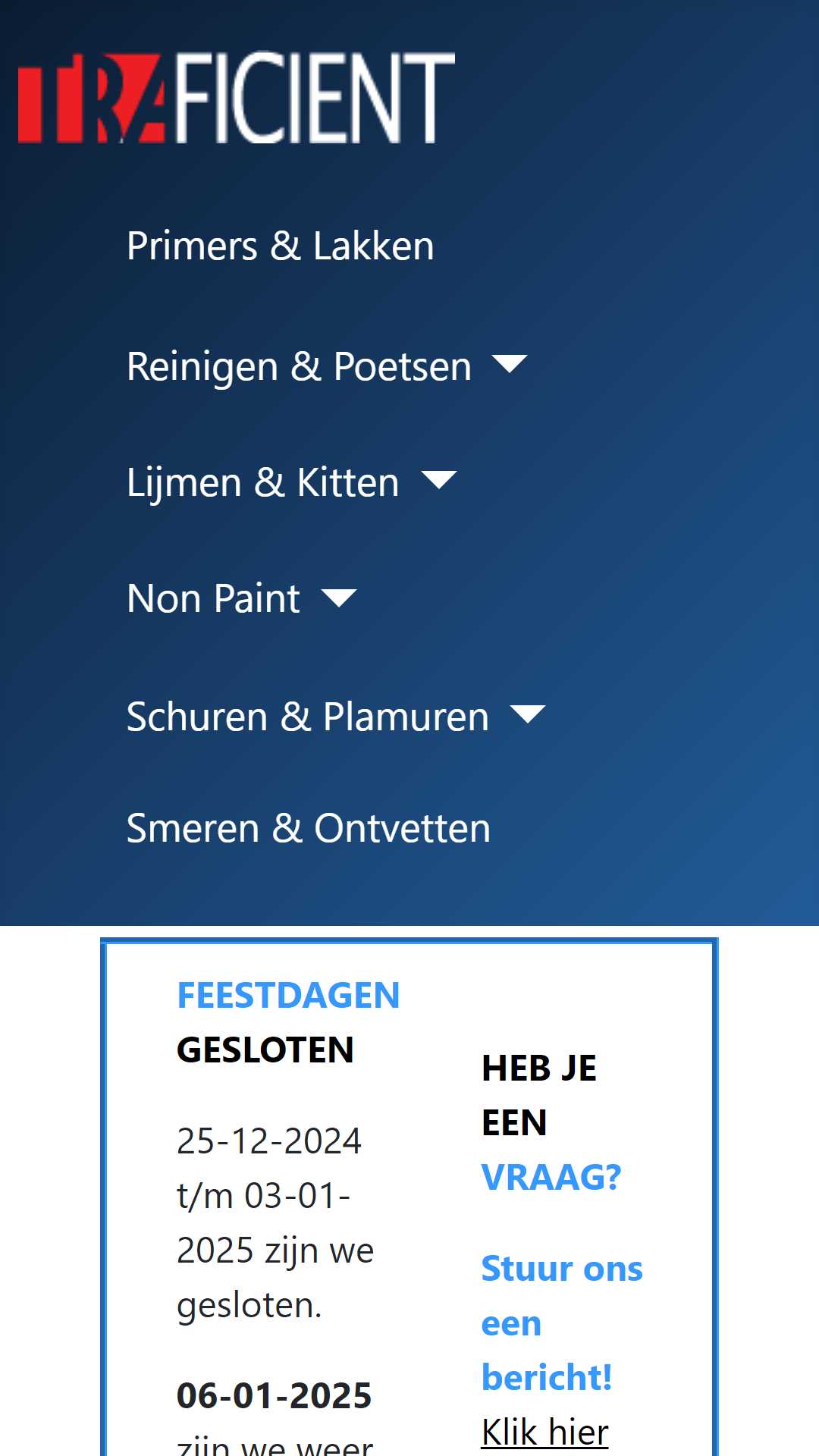The width and height of the screenshot is (819, 1456).
Task: Expand the Lijmen & Kitten submenu
Action: pyautogui.click(x=292, y=482)
